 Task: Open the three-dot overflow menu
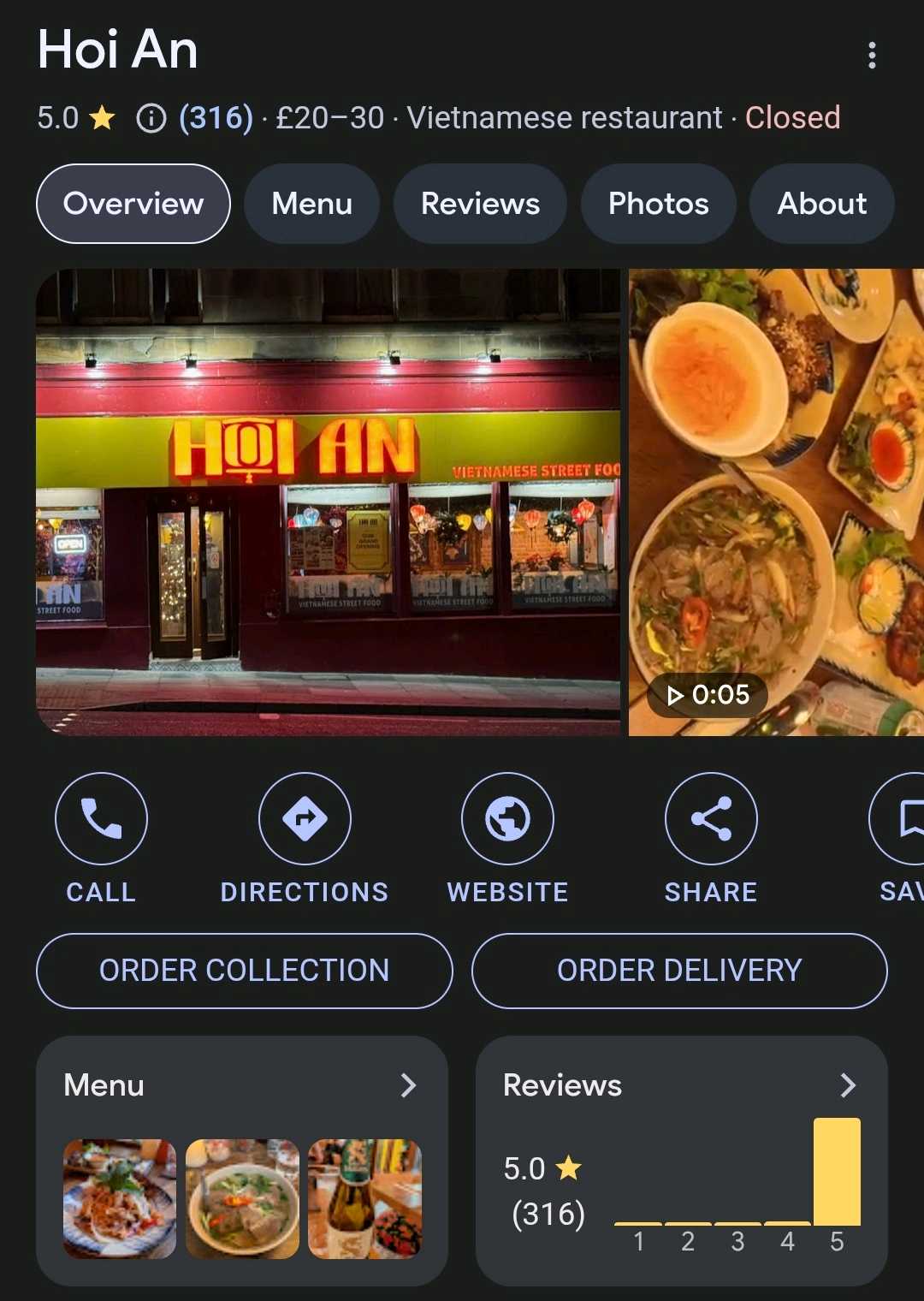(x=871, y=56)
